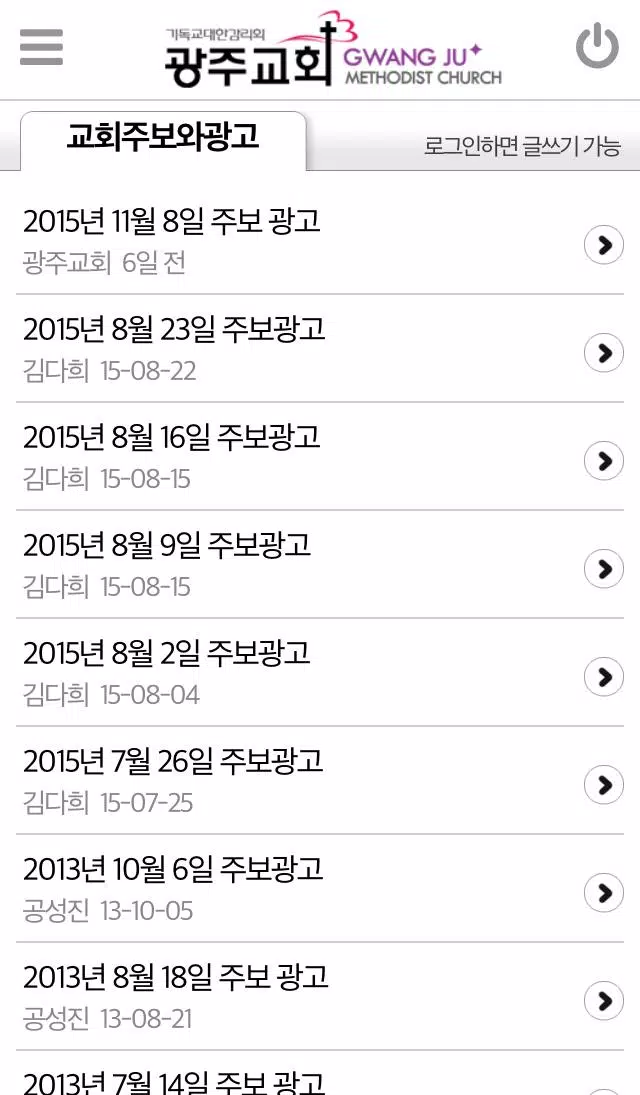
Task: Open the 2015년 8월 23일 주보광고 post
Action: (320, 348)
